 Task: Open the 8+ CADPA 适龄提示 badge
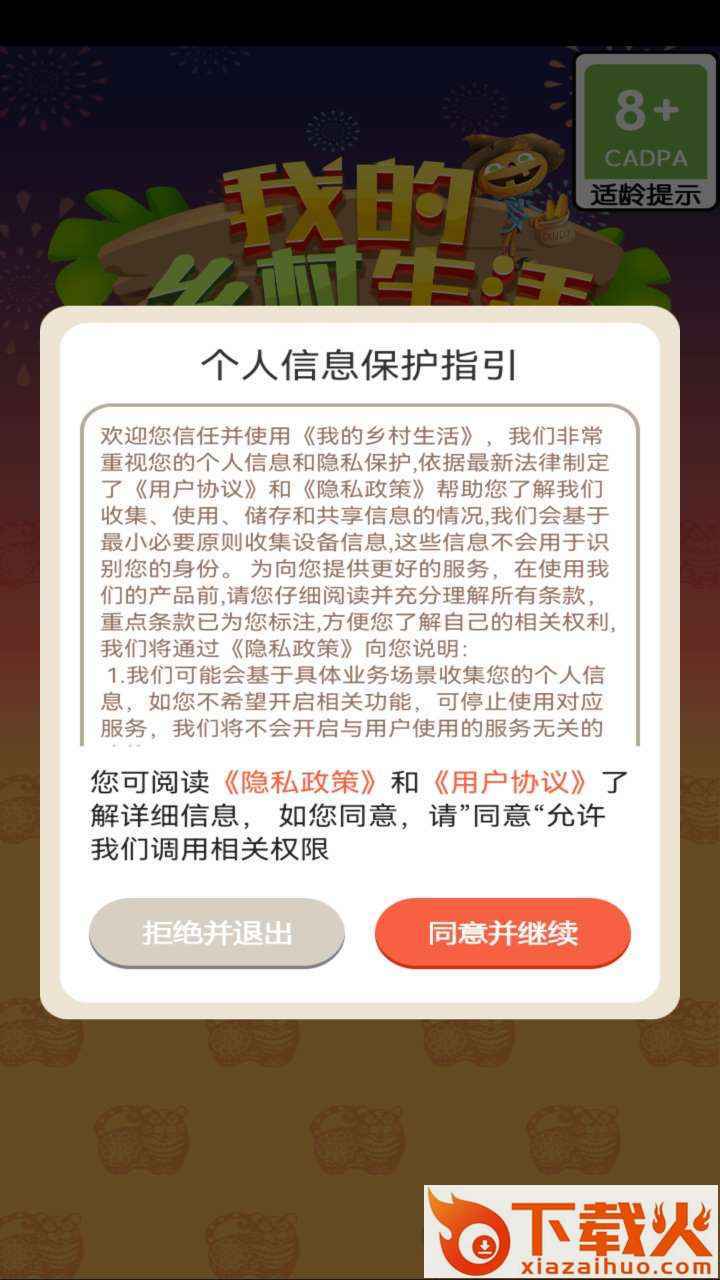click(x=646, y=131)
